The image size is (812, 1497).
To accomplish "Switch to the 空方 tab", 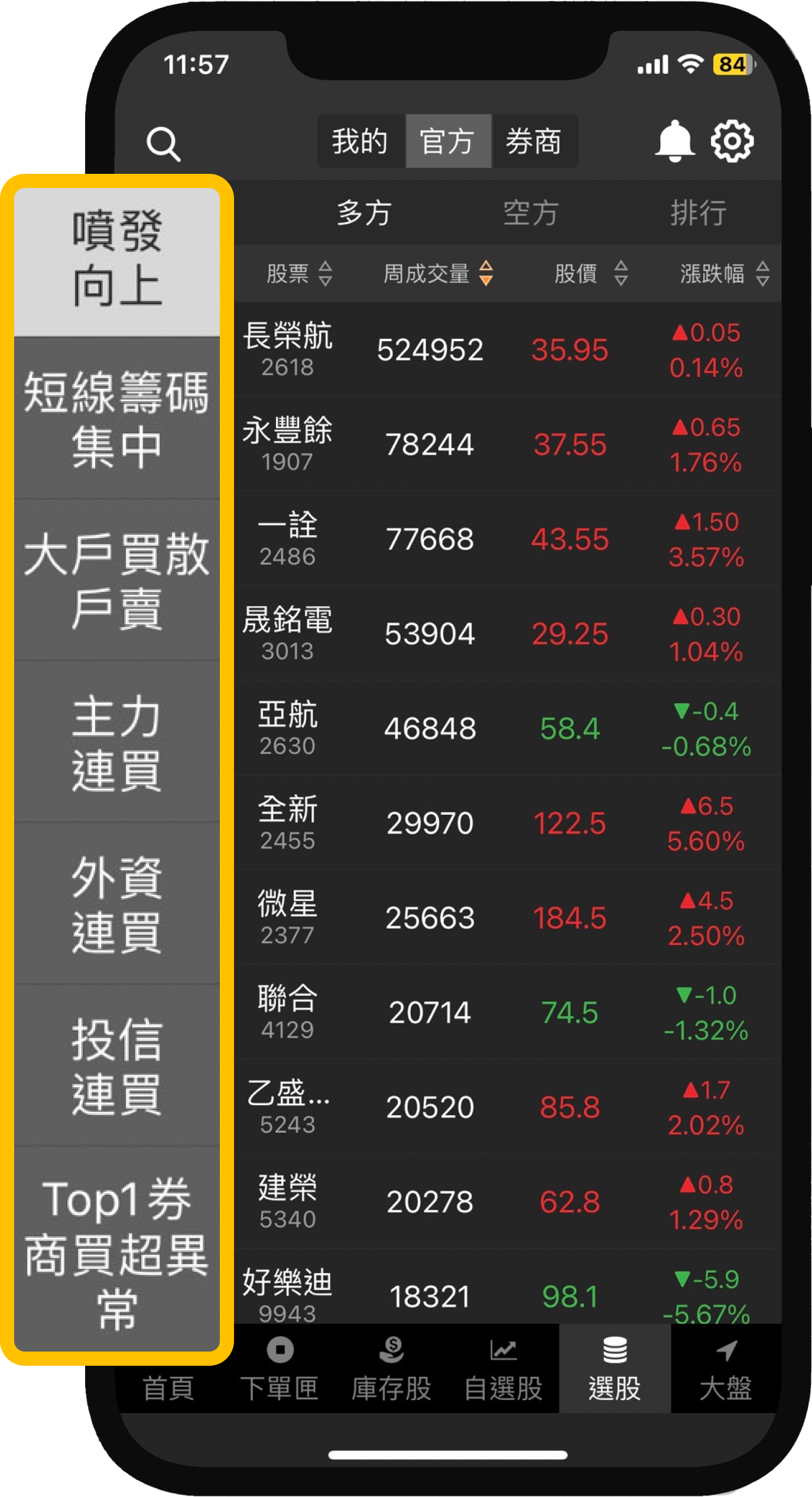I will point(531,213).
